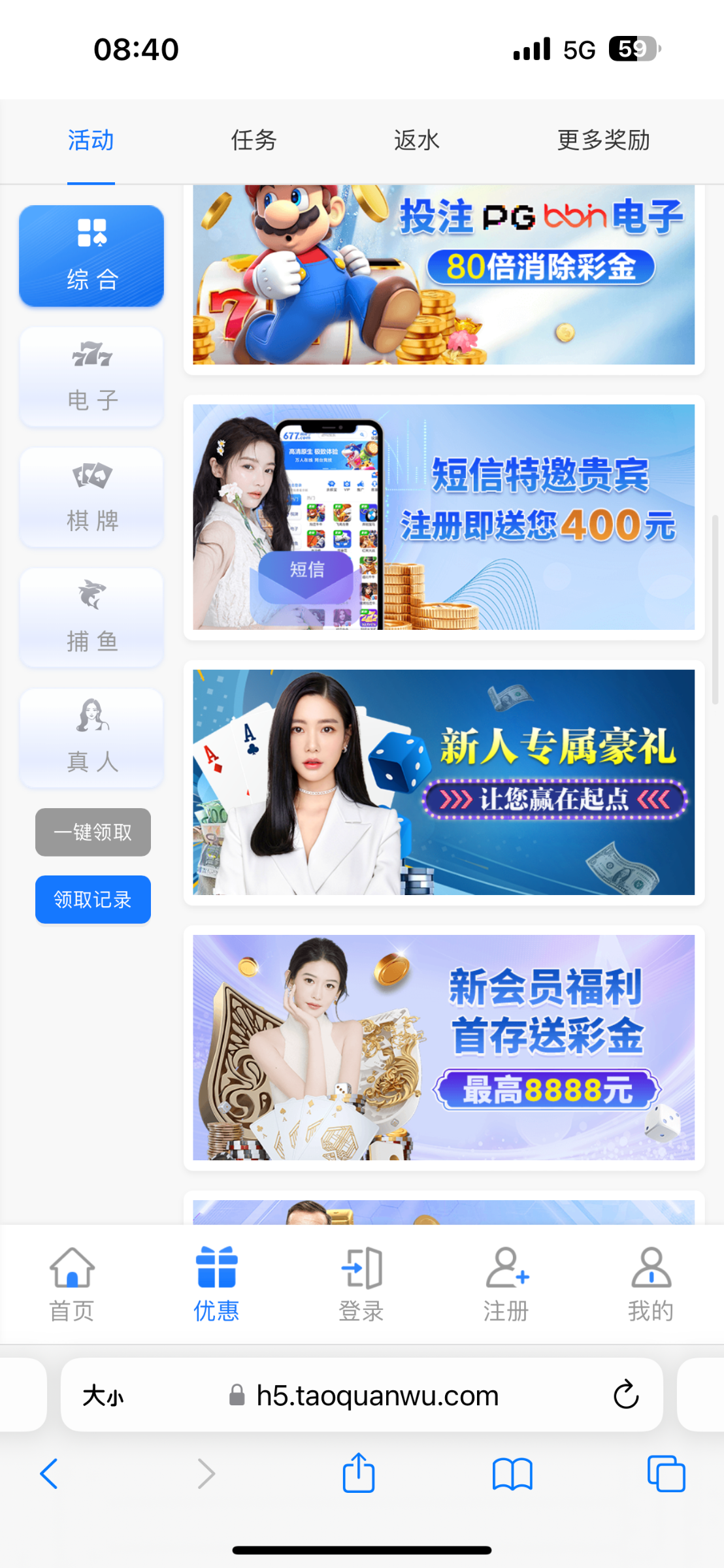Switch to the 任务 tab
Image resolution: width=724 pixels, height=1568 pixels.
point(254,140)
